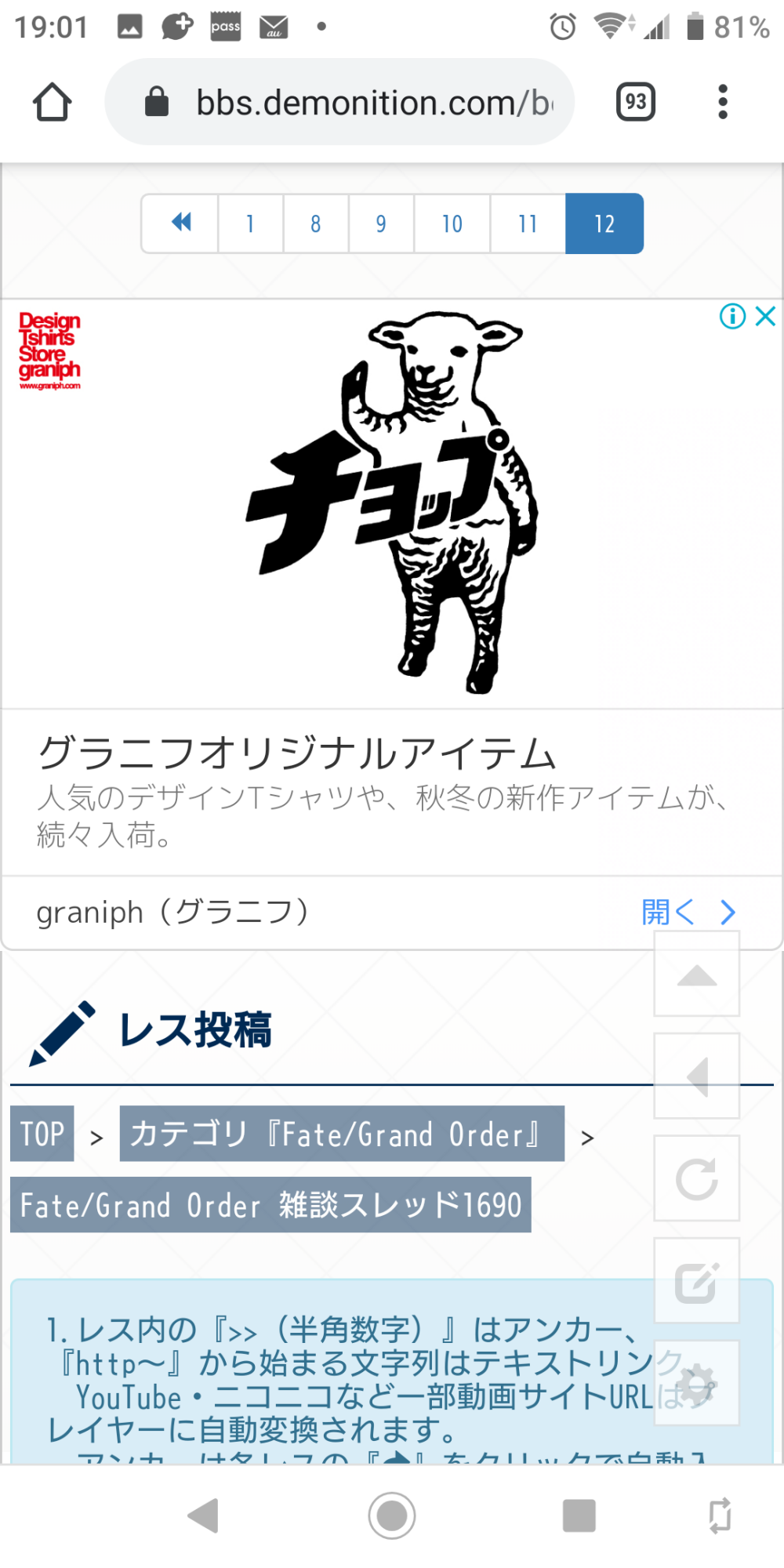784x1568 pixels.
Task: Open the カテゴリ『Fate/Grand Order』 breadcrumb
Action: [x=341, y=1134]
